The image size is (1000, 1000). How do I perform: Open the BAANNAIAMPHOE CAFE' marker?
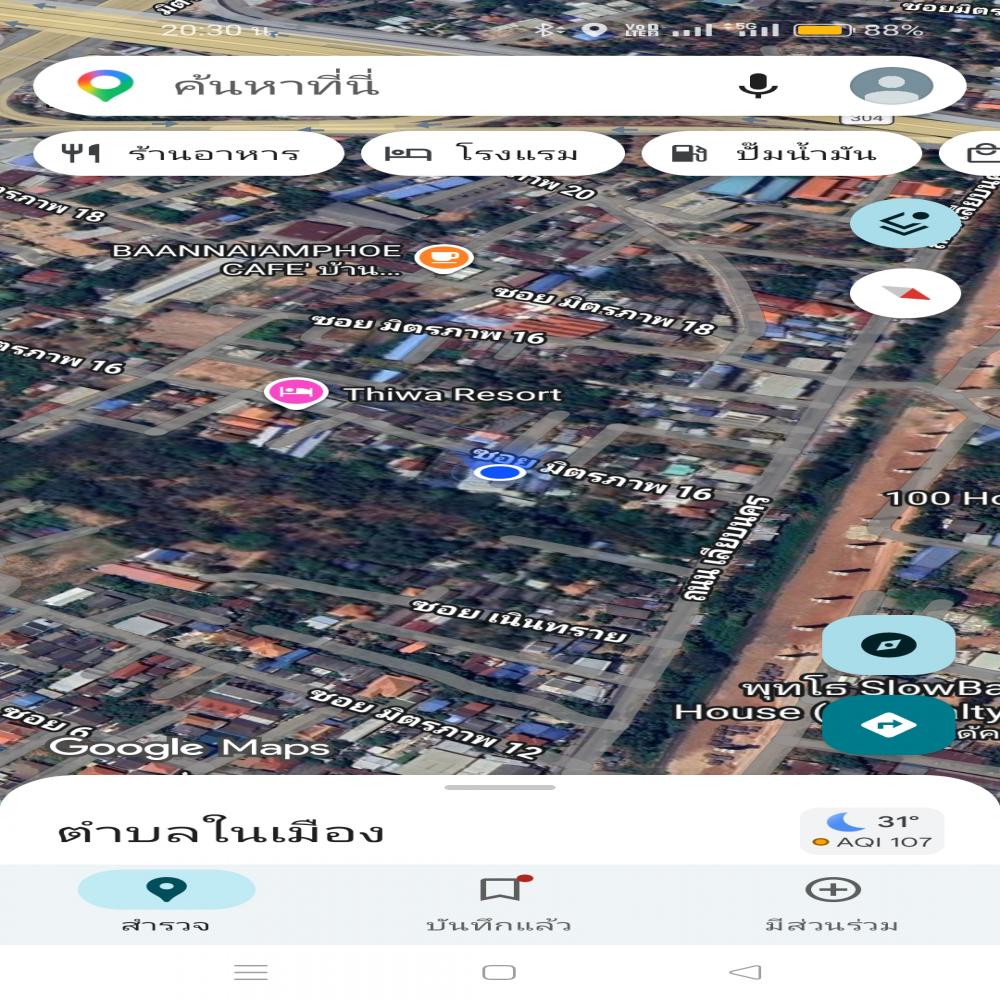click(x=444, y=257)
